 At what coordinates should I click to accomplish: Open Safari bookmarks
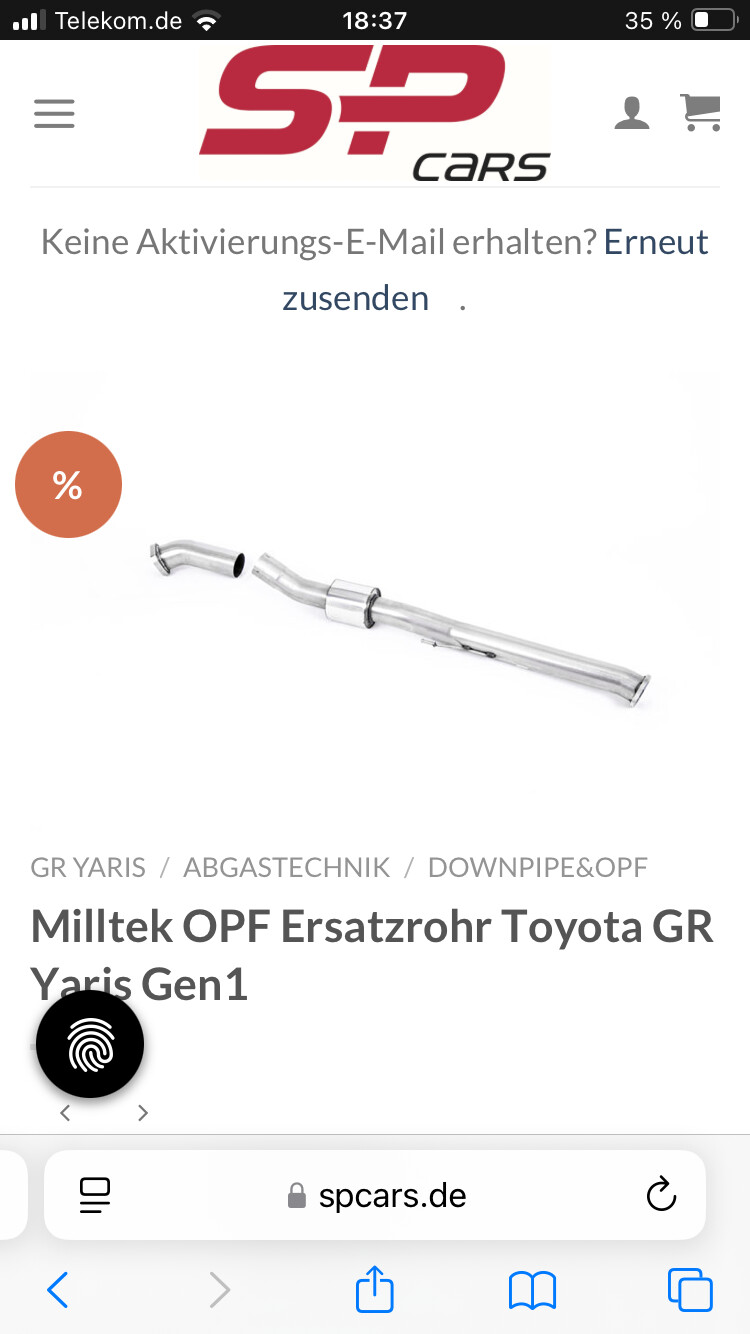point(532,1290)
